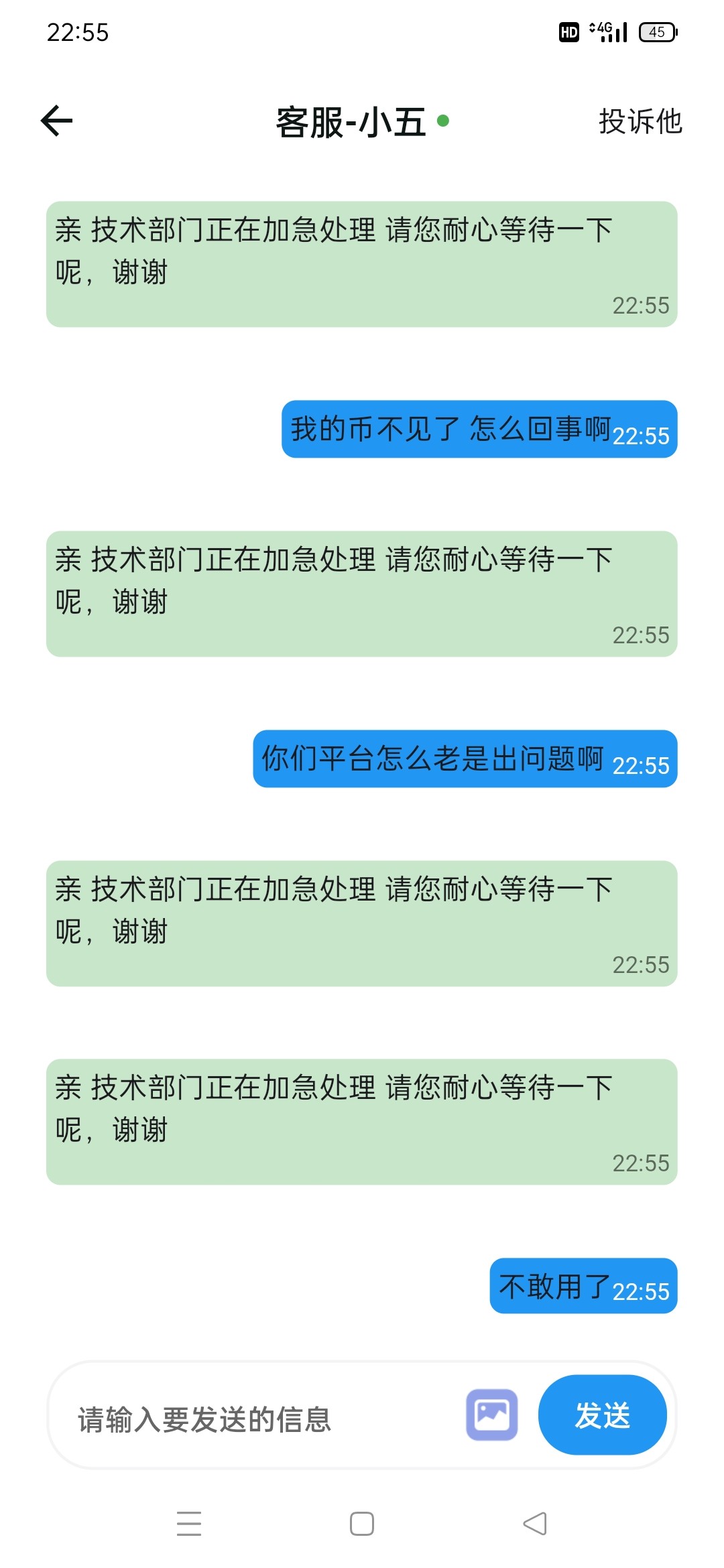The height and width of the screenshot is (1568, 724).
Task: Tap 投诉他 to report this agent
Action: click(x=640, y=122)
